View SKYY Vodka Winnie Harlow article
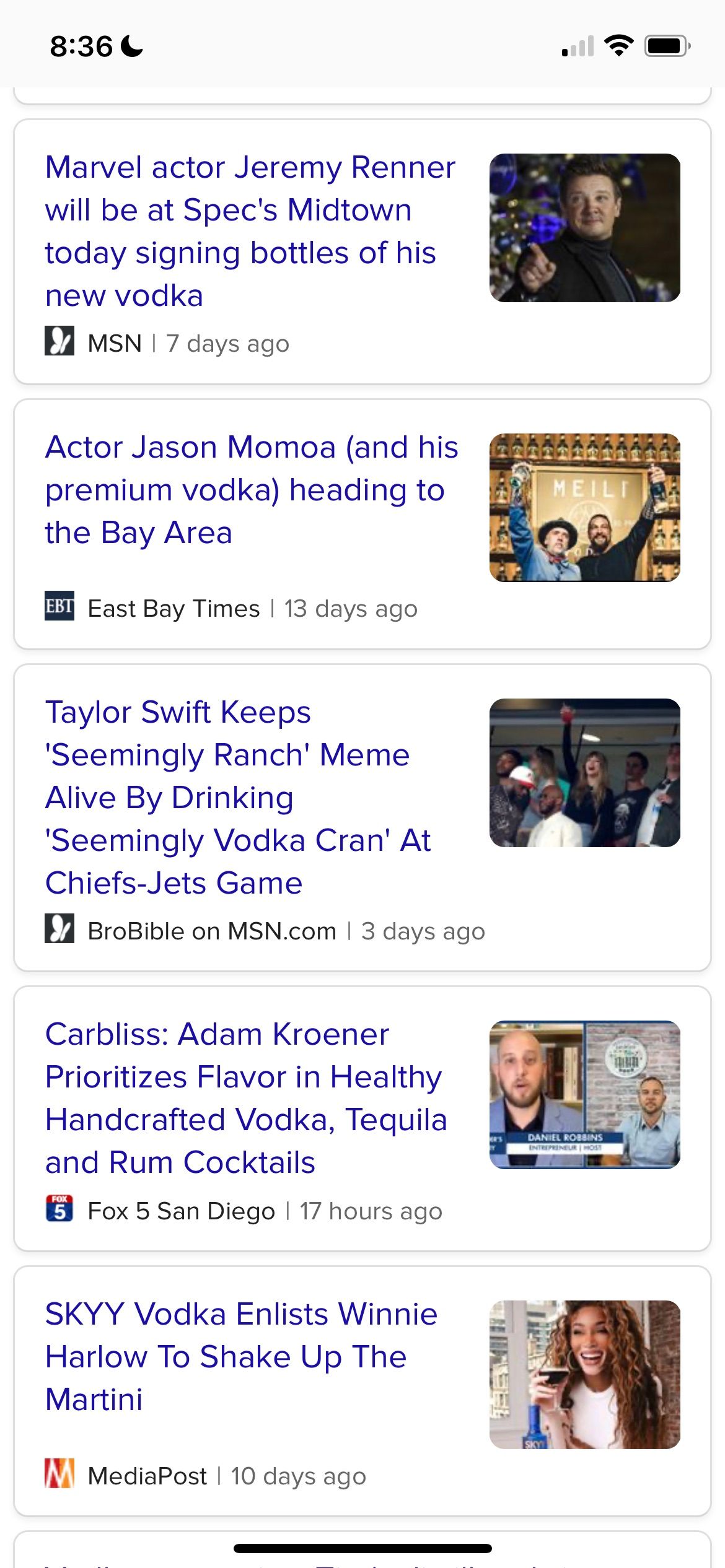Image resolution: width=725 pixels, height=1568 pixels. pos(241,1357)
